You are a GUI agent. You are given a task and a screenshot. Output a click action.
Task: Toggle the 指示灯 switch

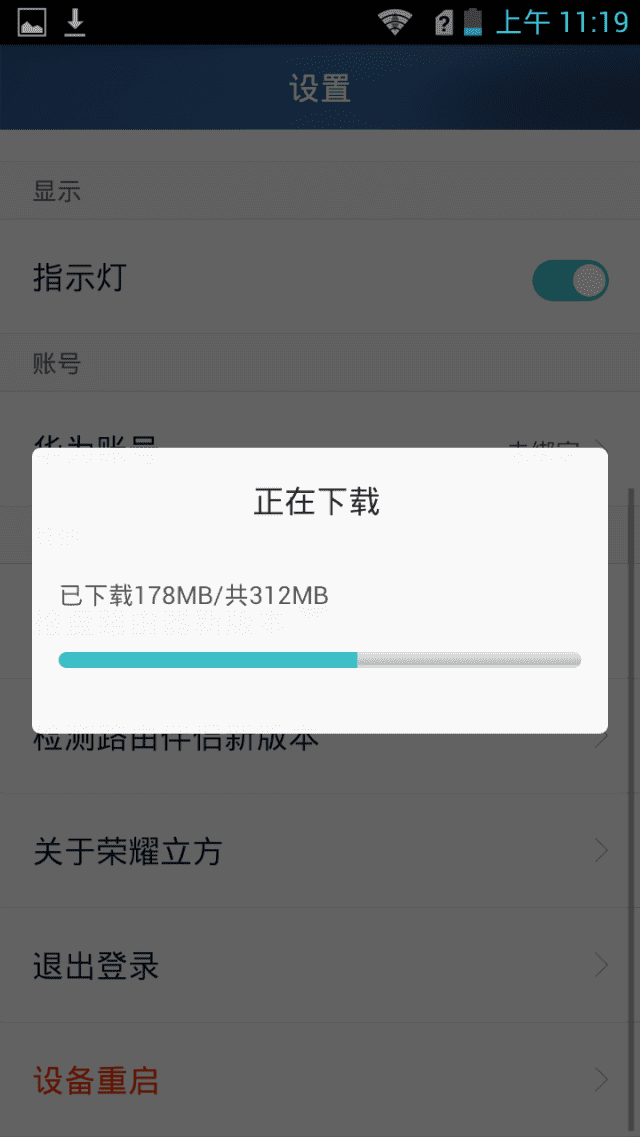pos(570,281)
